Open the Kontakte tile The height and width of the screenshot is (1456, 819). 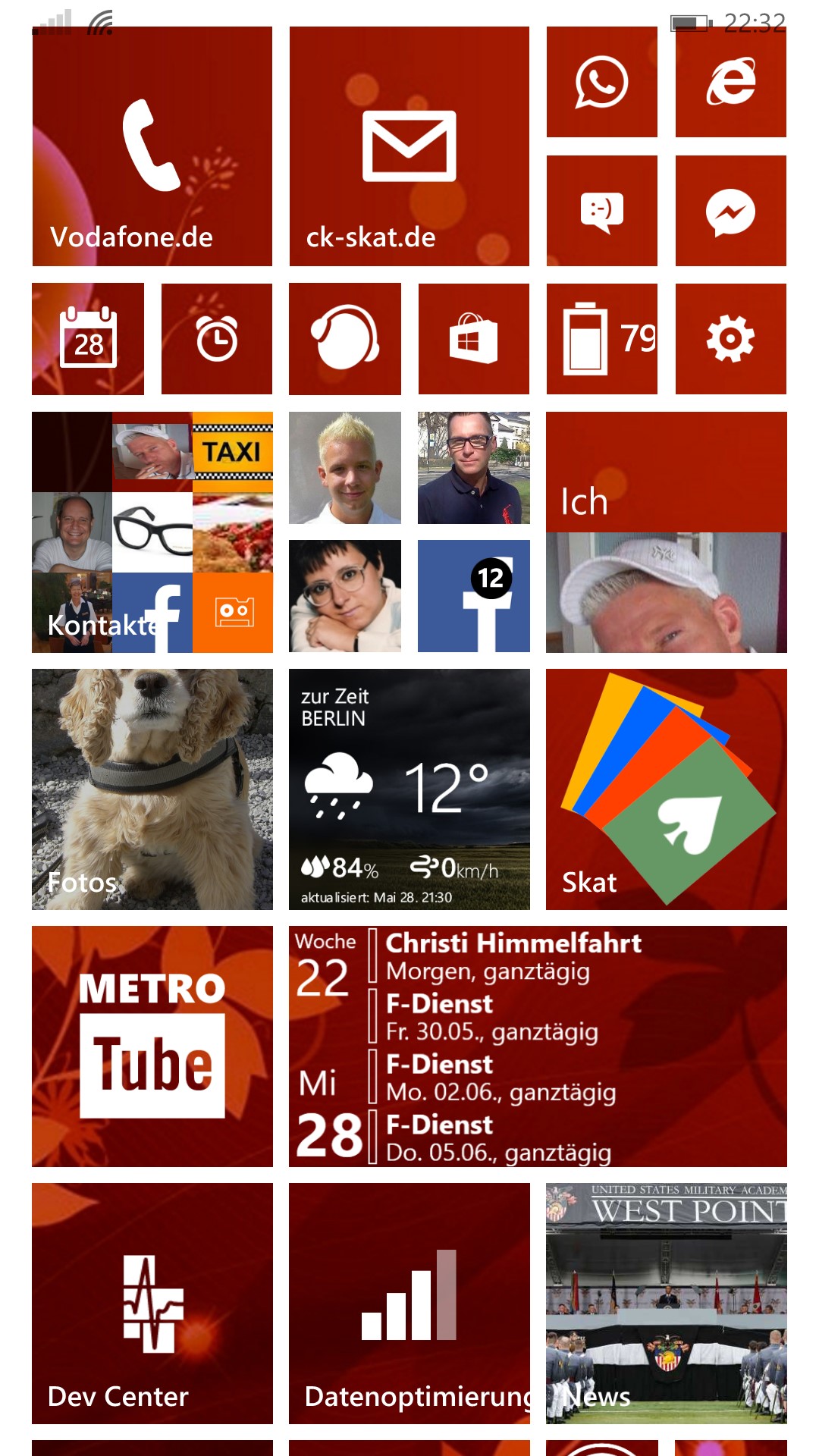click(152, 532)
